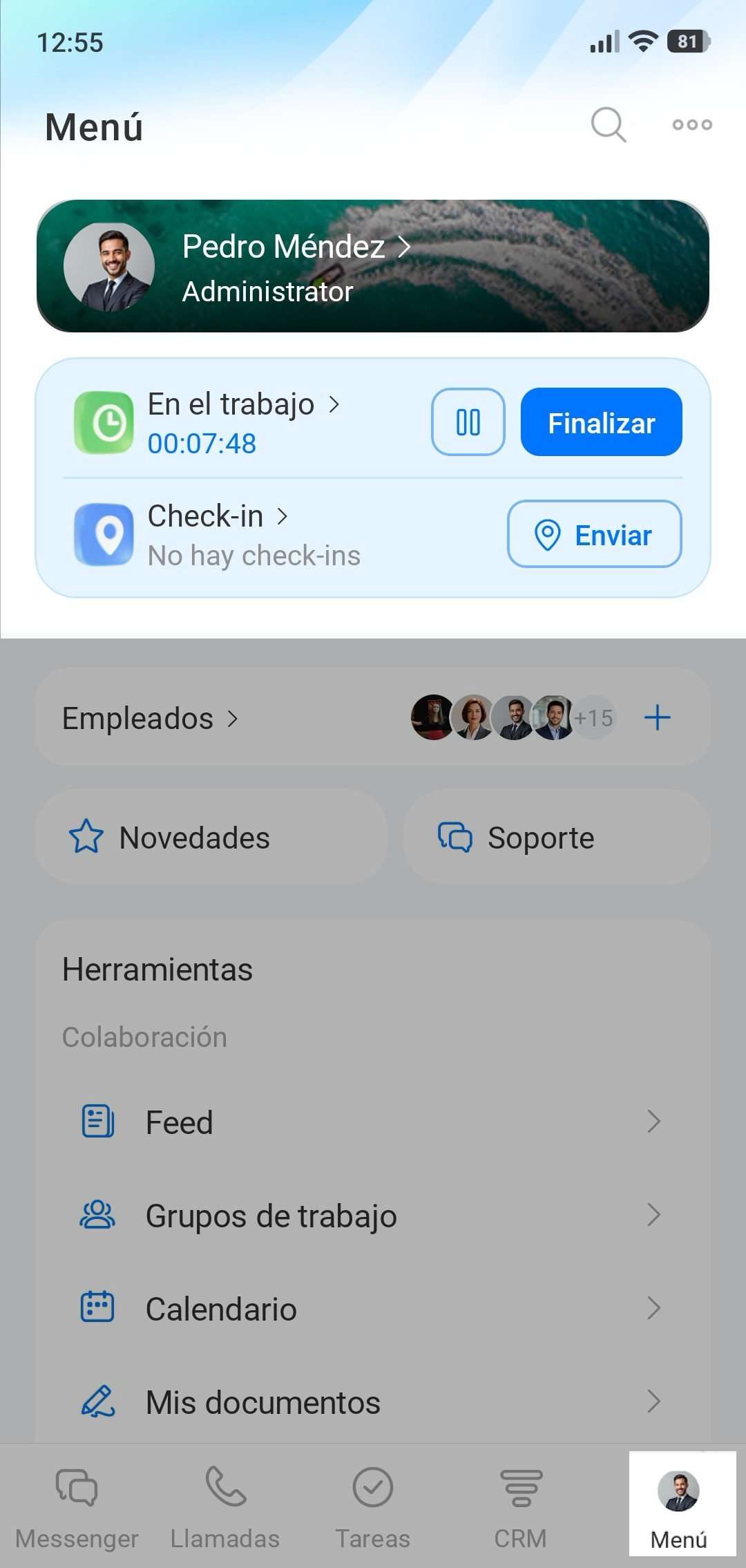746x1568 pixels.
Task: Open the Feed tool
Action: 372,1122
